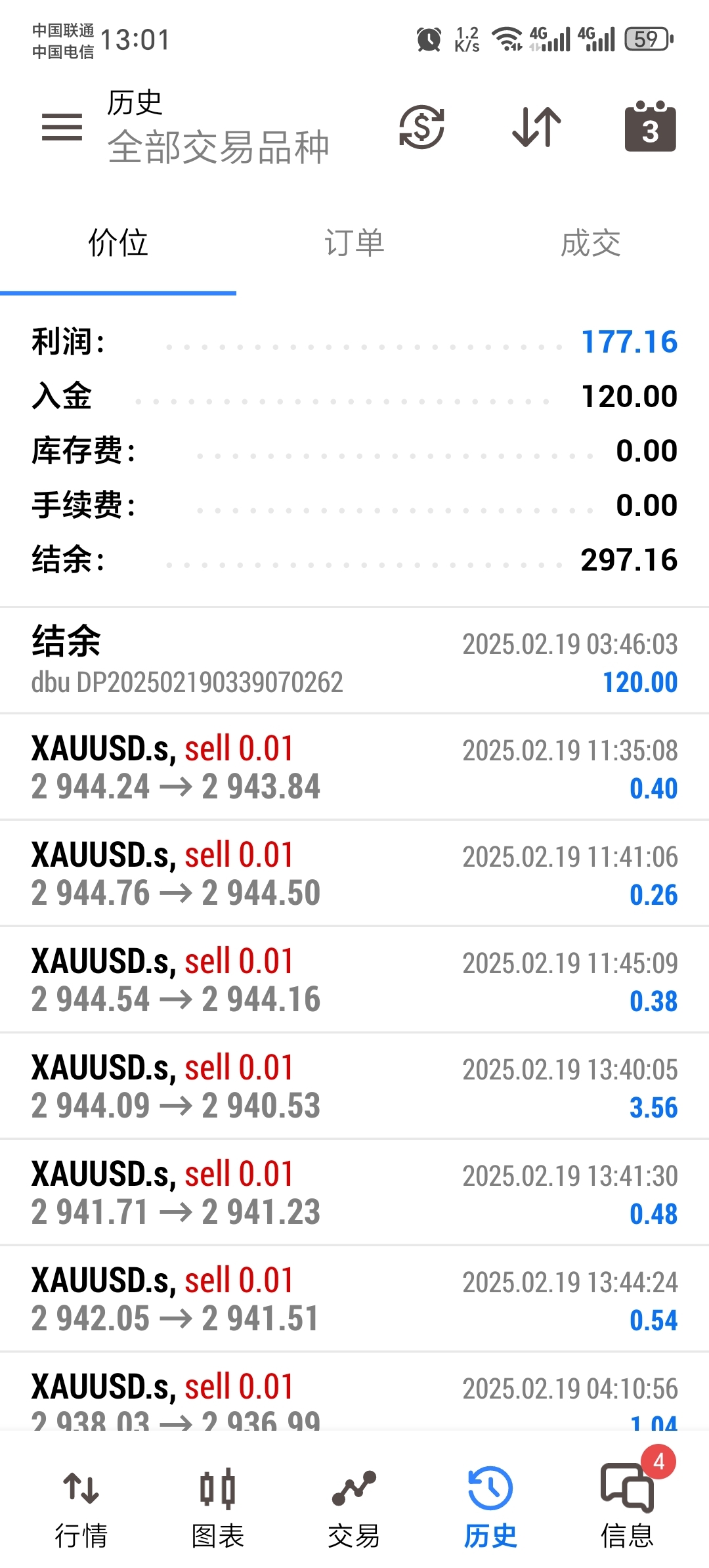The height and width of the screenshot is (1568, 709).
Task: Switch to the 订单 tab
Action: tap(354, 244)
